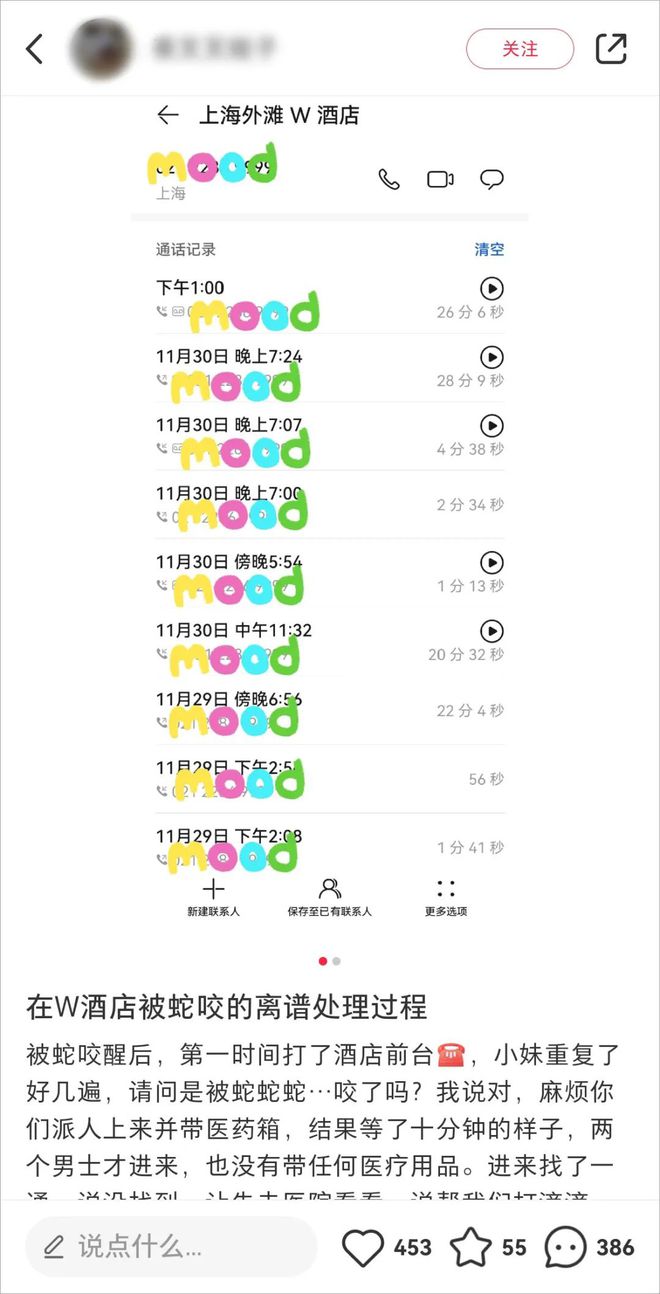Open the post author's avatar
Viewport: 660px width, 1294px height.
click(101, 48)
